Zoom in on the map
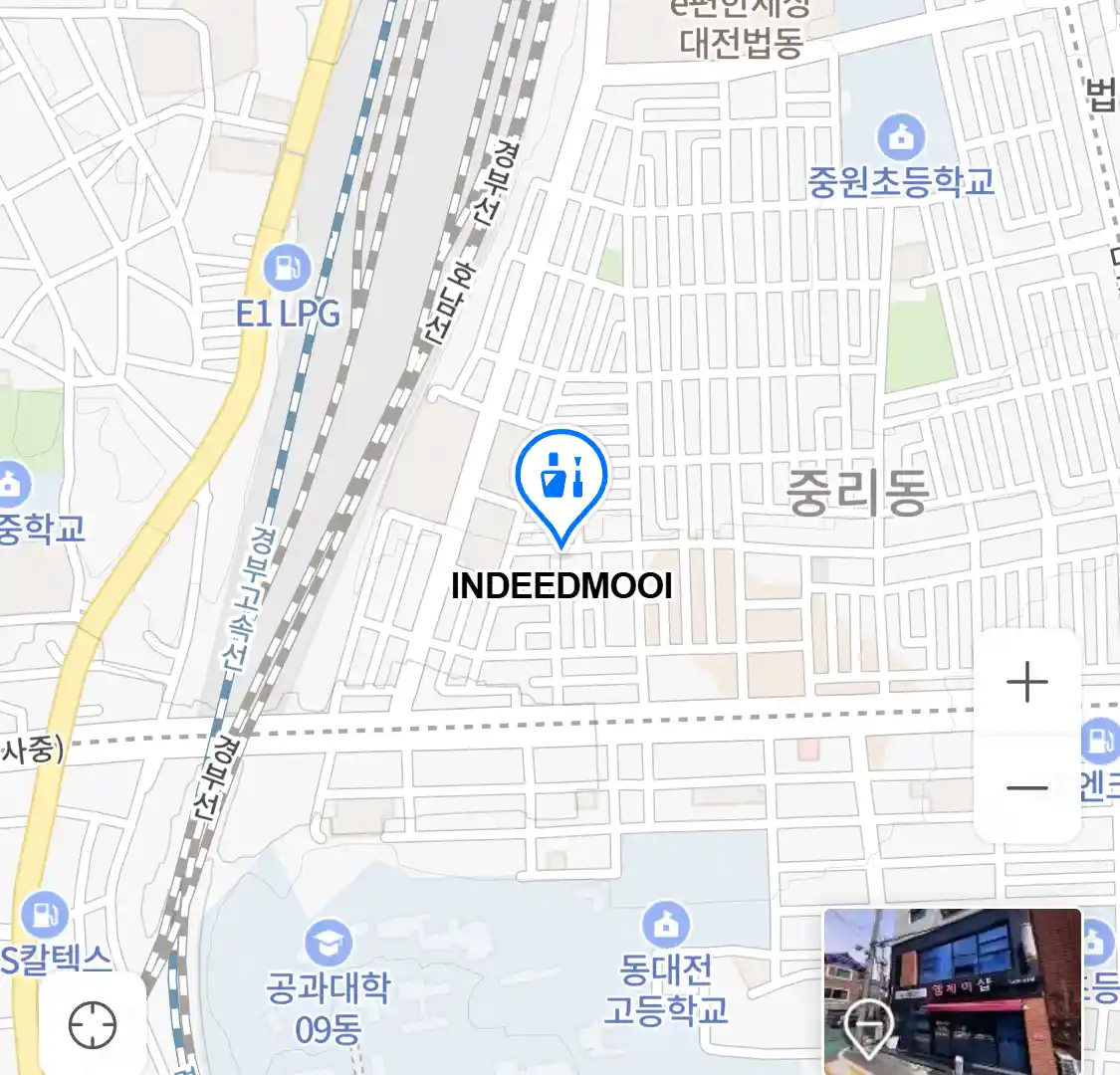This screenshot has width=1120, height=1075. point(1026,683)
